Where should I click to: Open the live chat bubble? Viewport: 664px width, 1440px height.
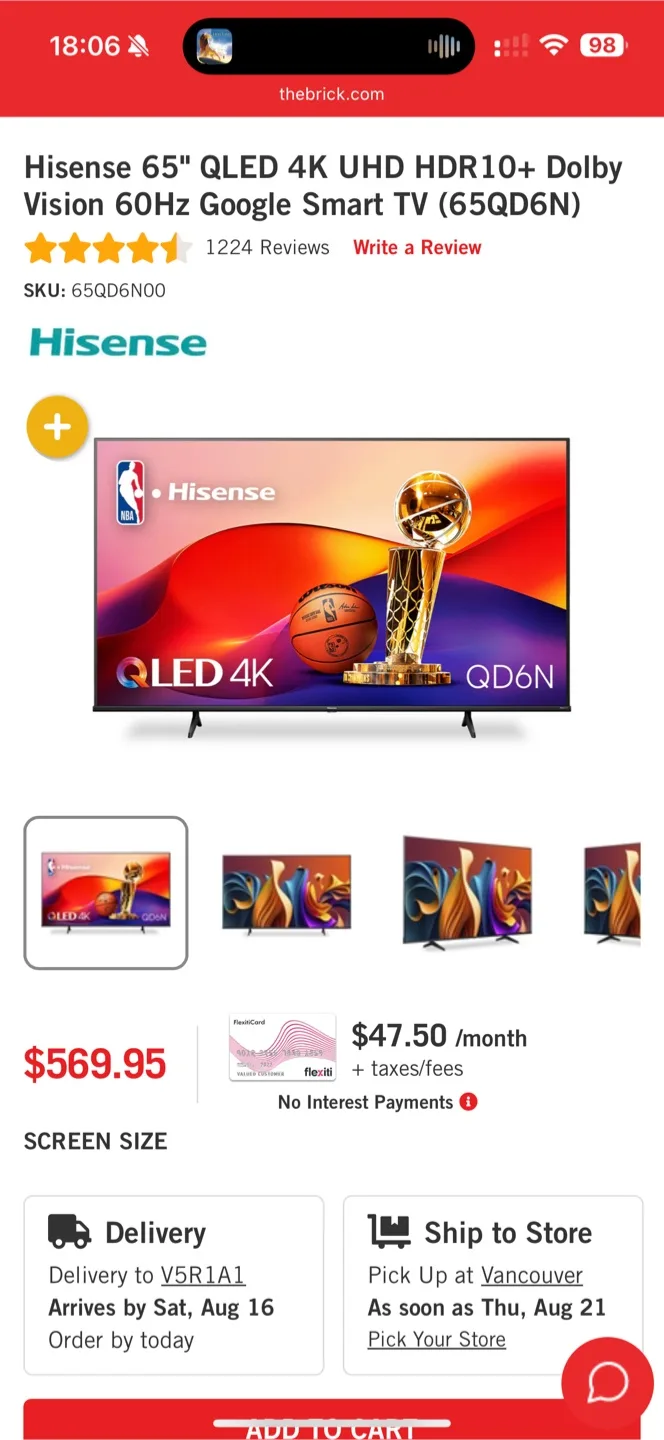(607, 1383)
